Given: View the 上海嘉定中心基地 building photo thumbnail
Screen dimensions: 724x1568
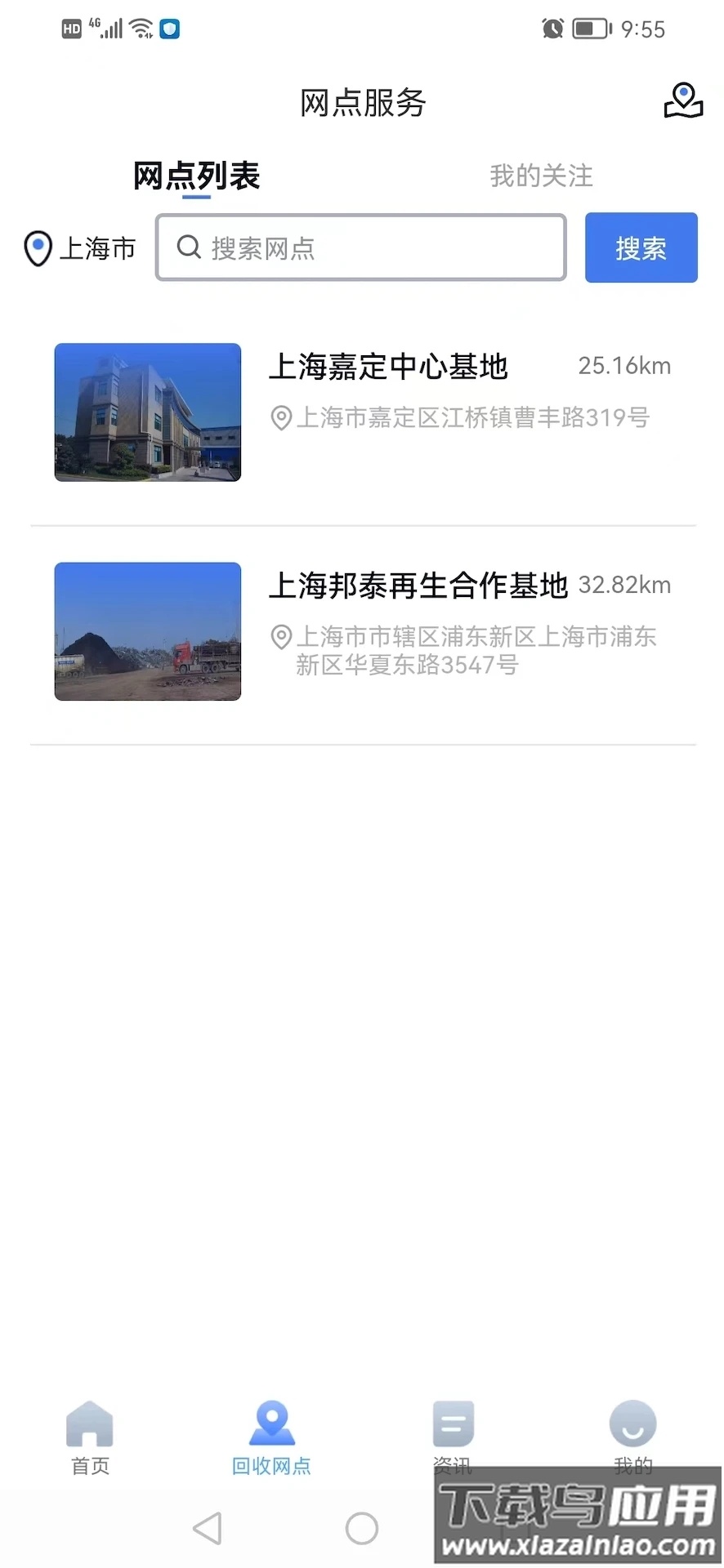Looking at the screenshot, I should point(147,412).
